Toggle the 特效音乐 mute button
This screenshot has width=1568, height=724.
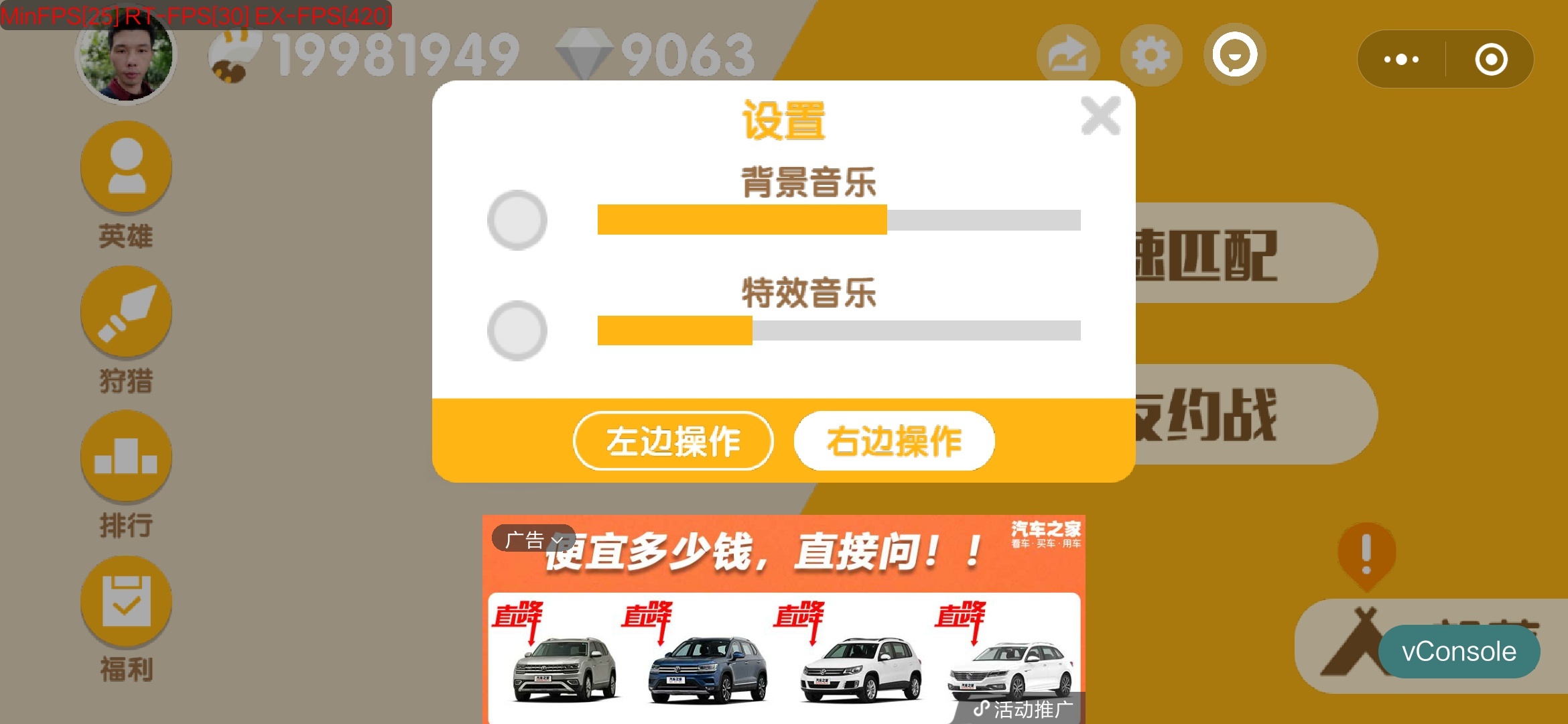click(517, 330)
